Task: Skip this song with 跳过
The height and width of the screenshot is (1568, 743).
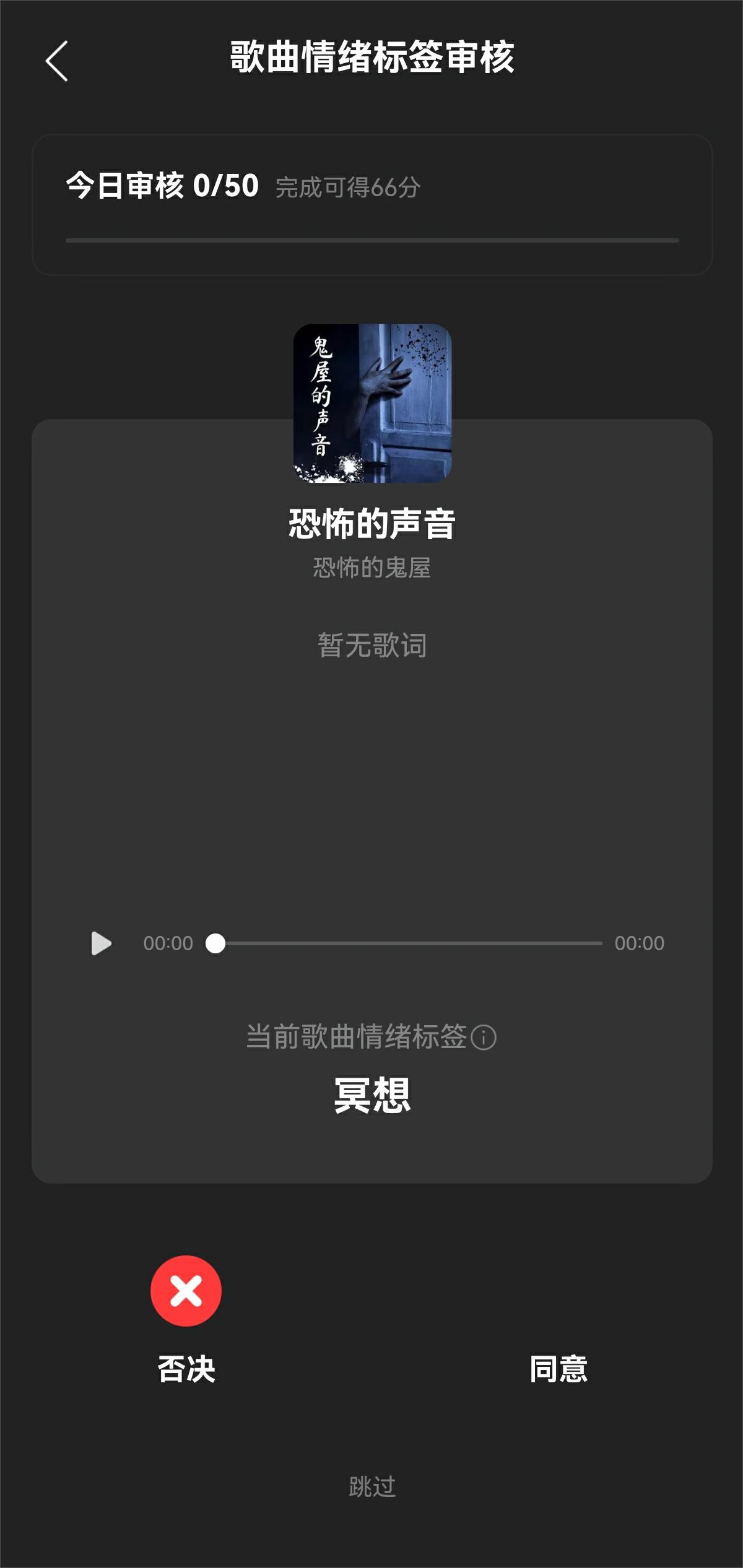Action: (371, 1487)
